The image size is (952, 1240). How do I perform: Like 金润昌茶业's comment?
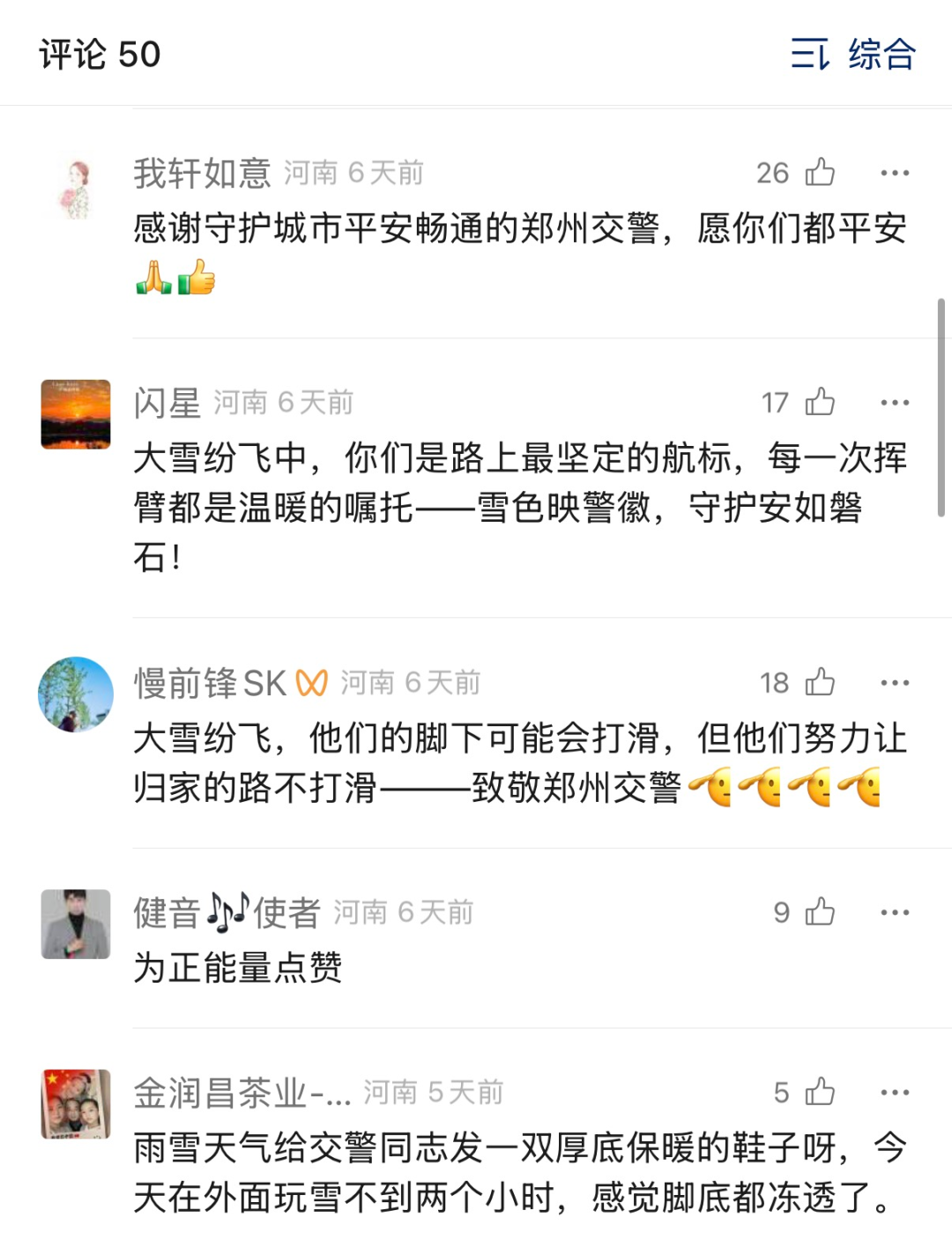(x=820, y=1093)
